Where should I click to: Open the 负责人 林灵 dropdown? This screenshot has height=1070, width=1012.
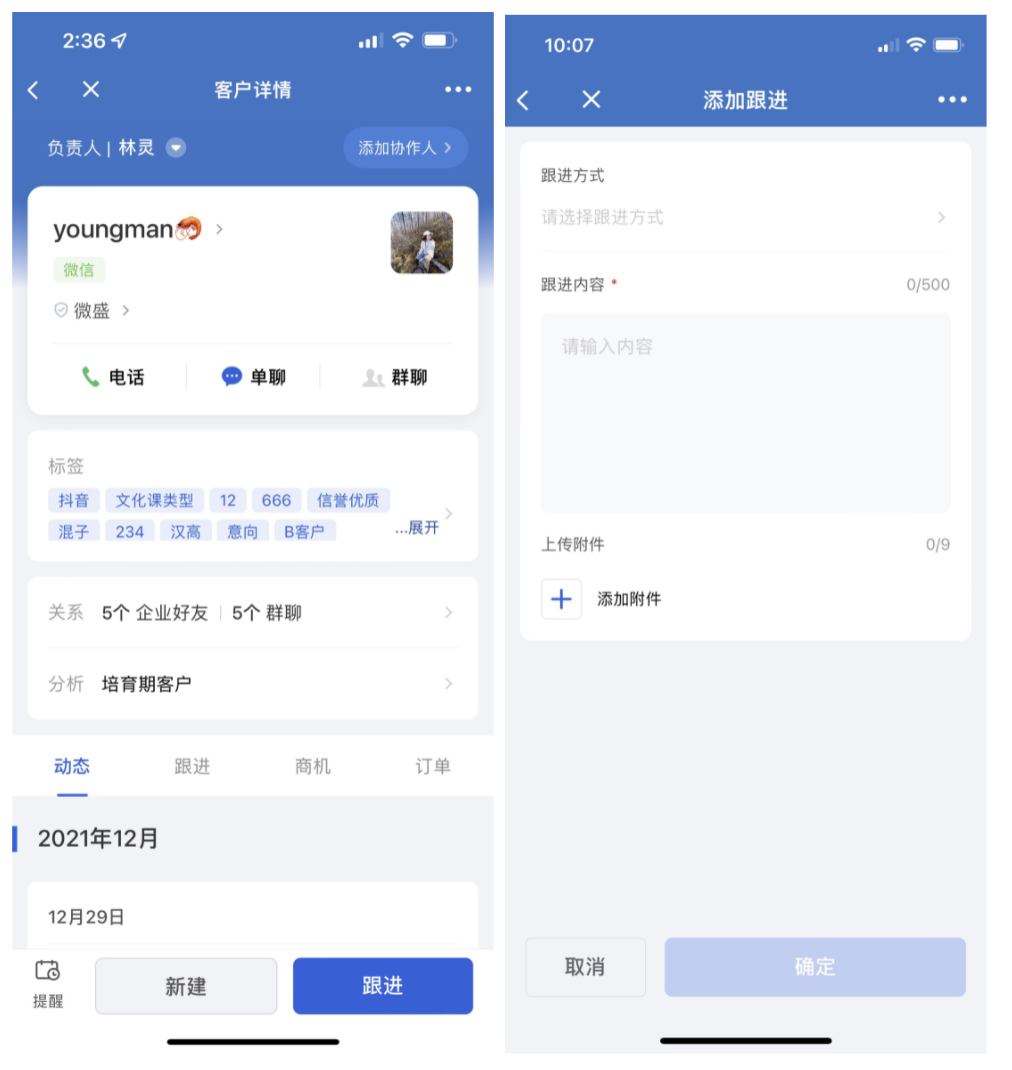coord(176,148)
